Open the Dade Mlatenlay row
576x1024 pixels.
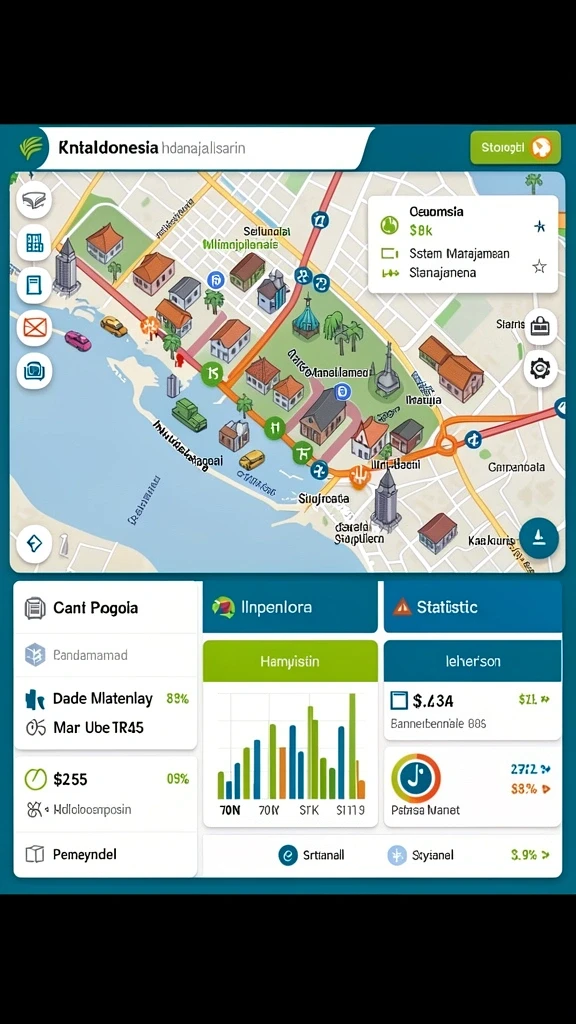point(106,699)
